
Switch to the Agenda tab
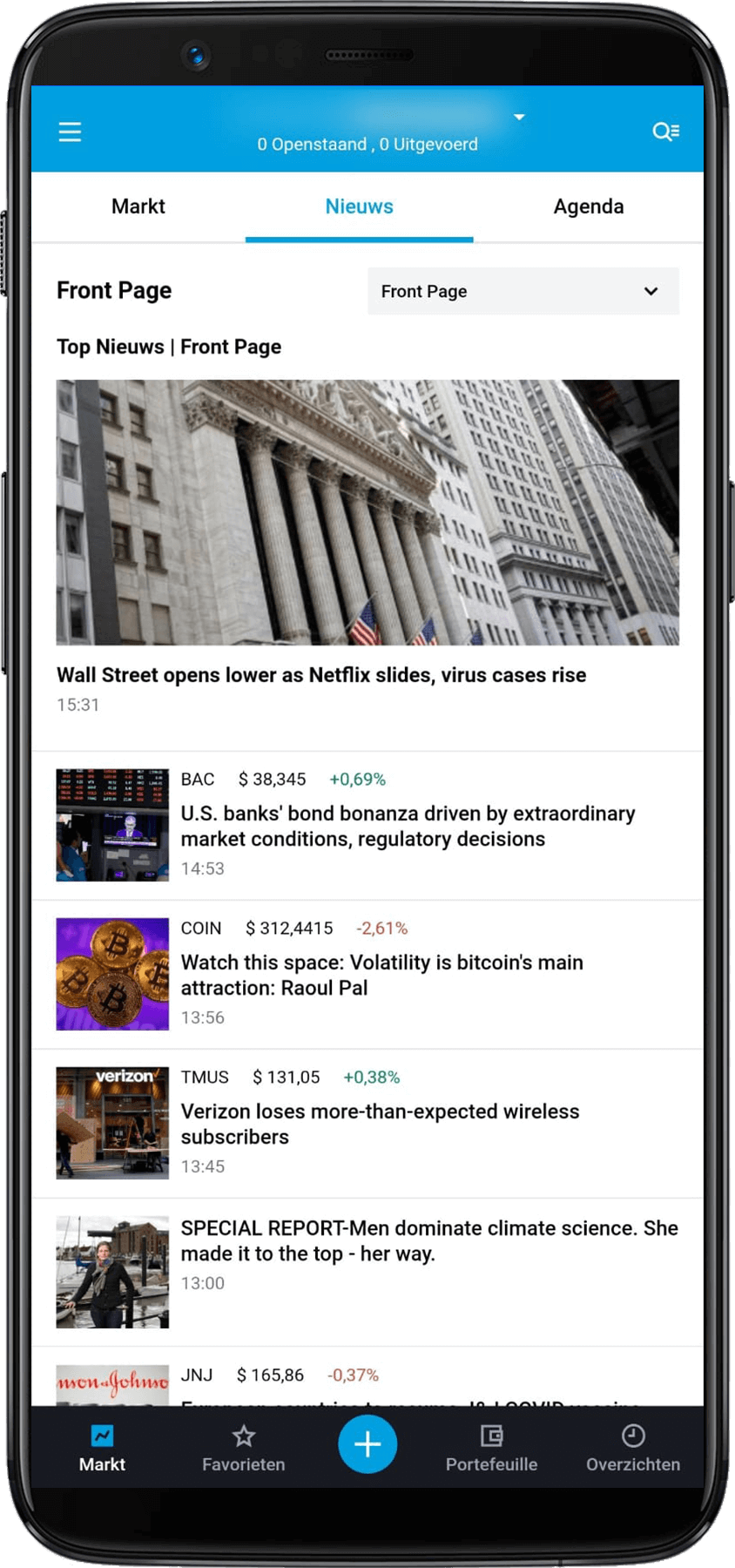pos(588,206)
